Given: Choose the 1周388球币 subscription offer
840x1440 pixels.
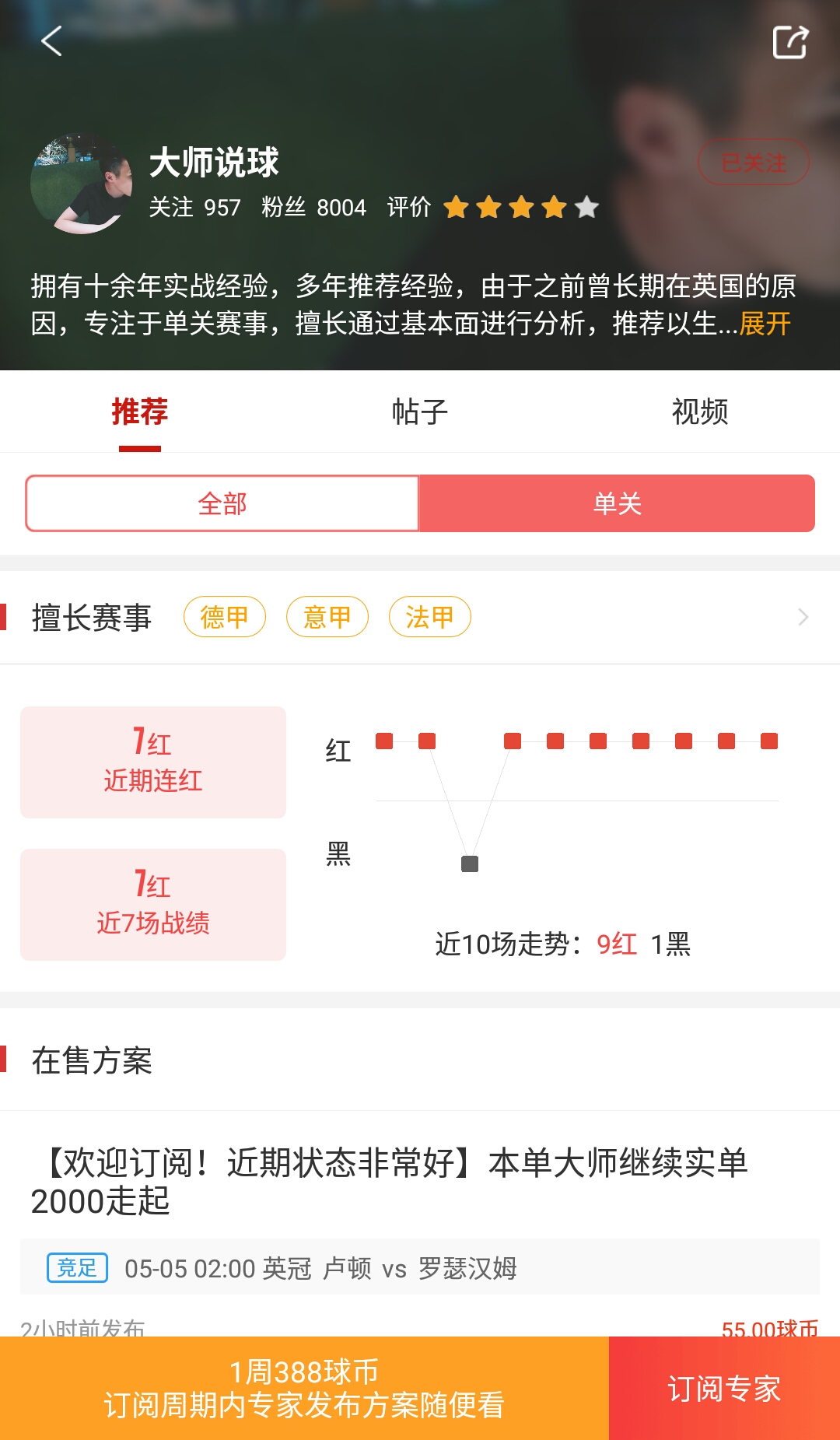Looking at the screenshot, I should [x=304, y=1389].
